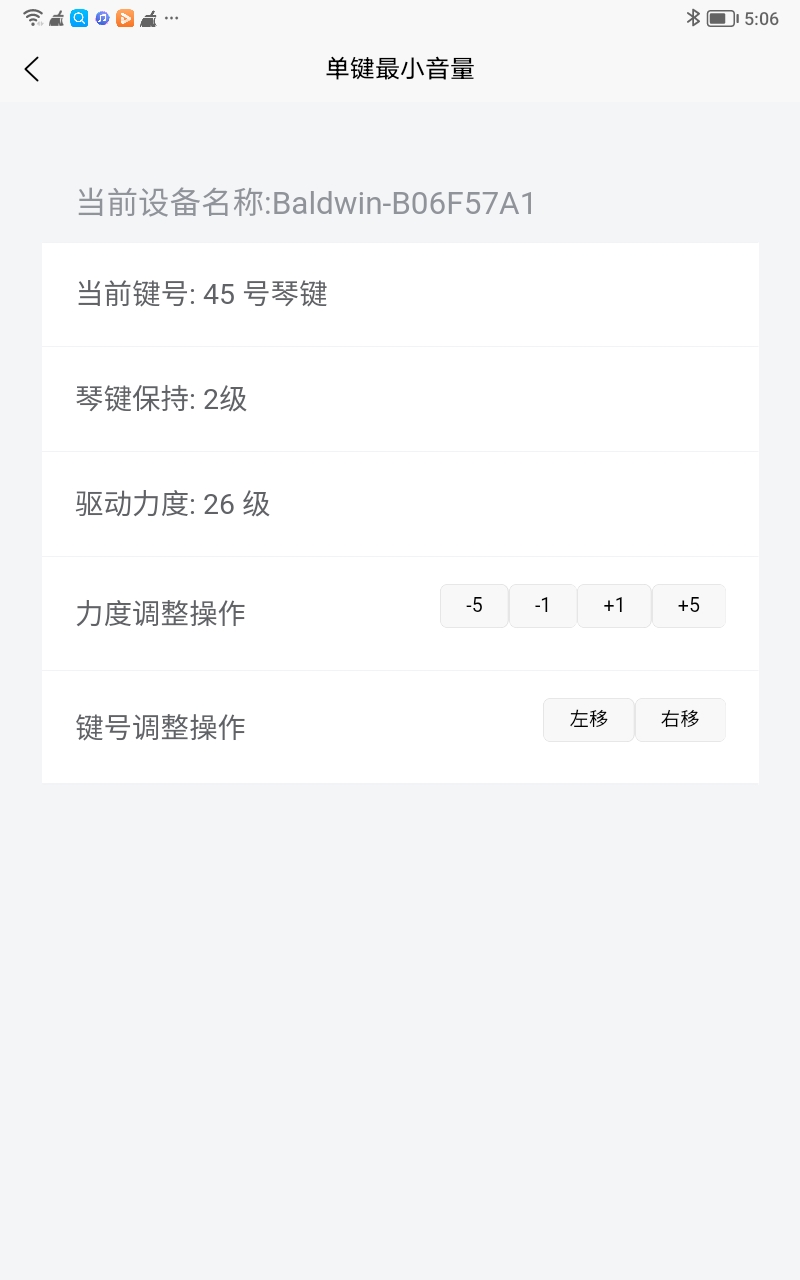Increase force by 5 using the +5 button
The width and height of the screenshot is (800, 1280).
pos(689,605)
